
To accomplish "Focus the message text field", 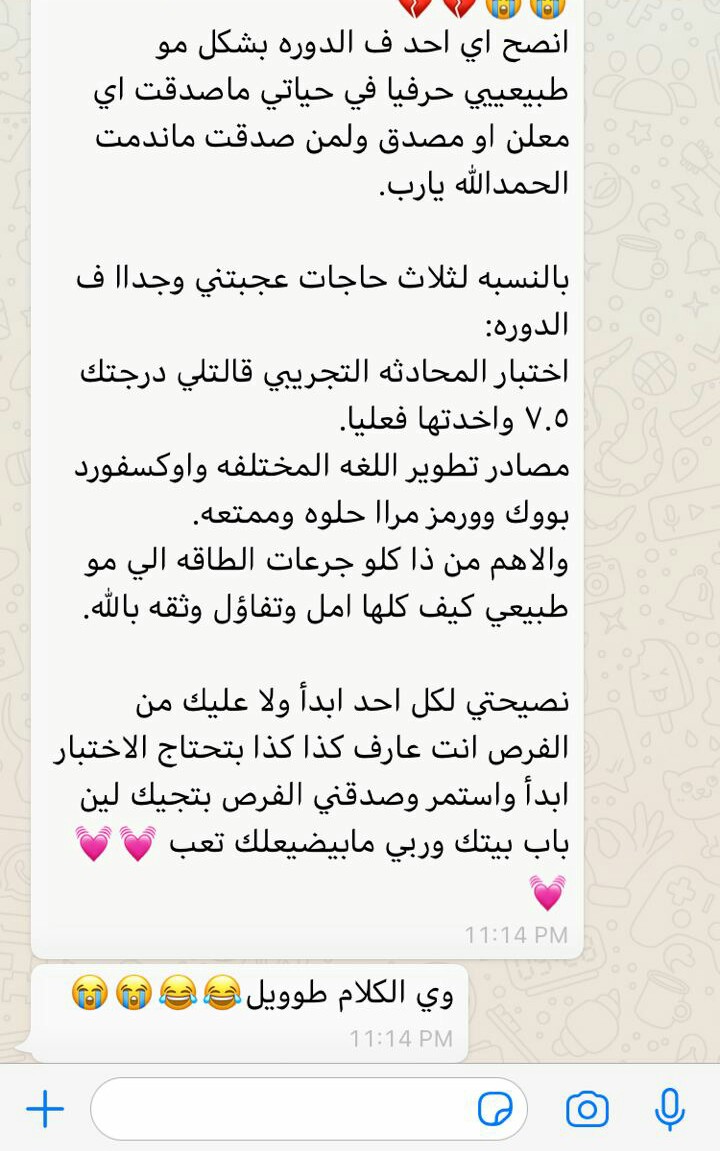I will point(280,1108).
